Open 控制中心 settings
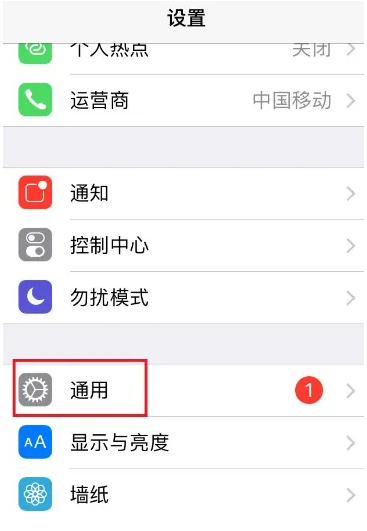 point(184,246)
